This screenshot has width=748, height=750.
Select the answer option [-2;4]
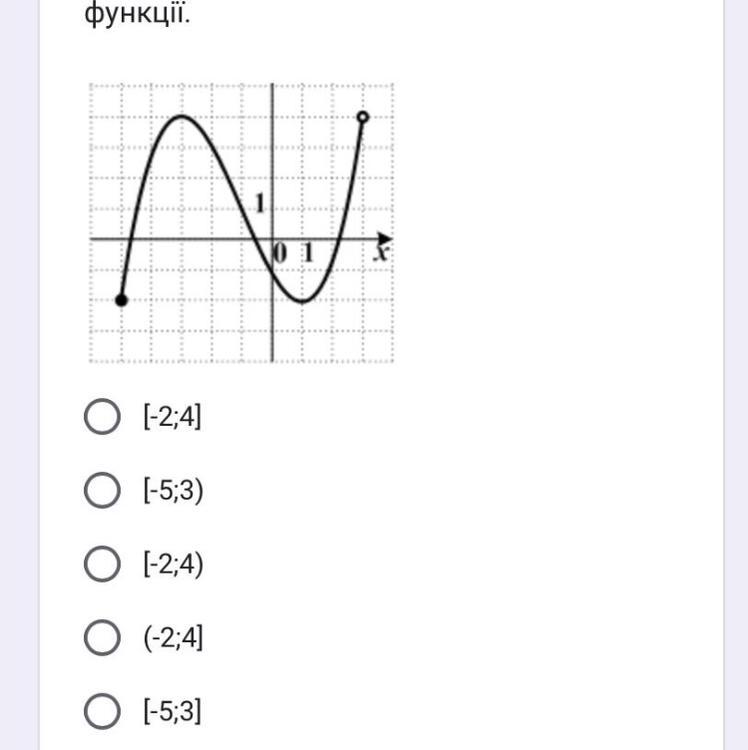101,417
